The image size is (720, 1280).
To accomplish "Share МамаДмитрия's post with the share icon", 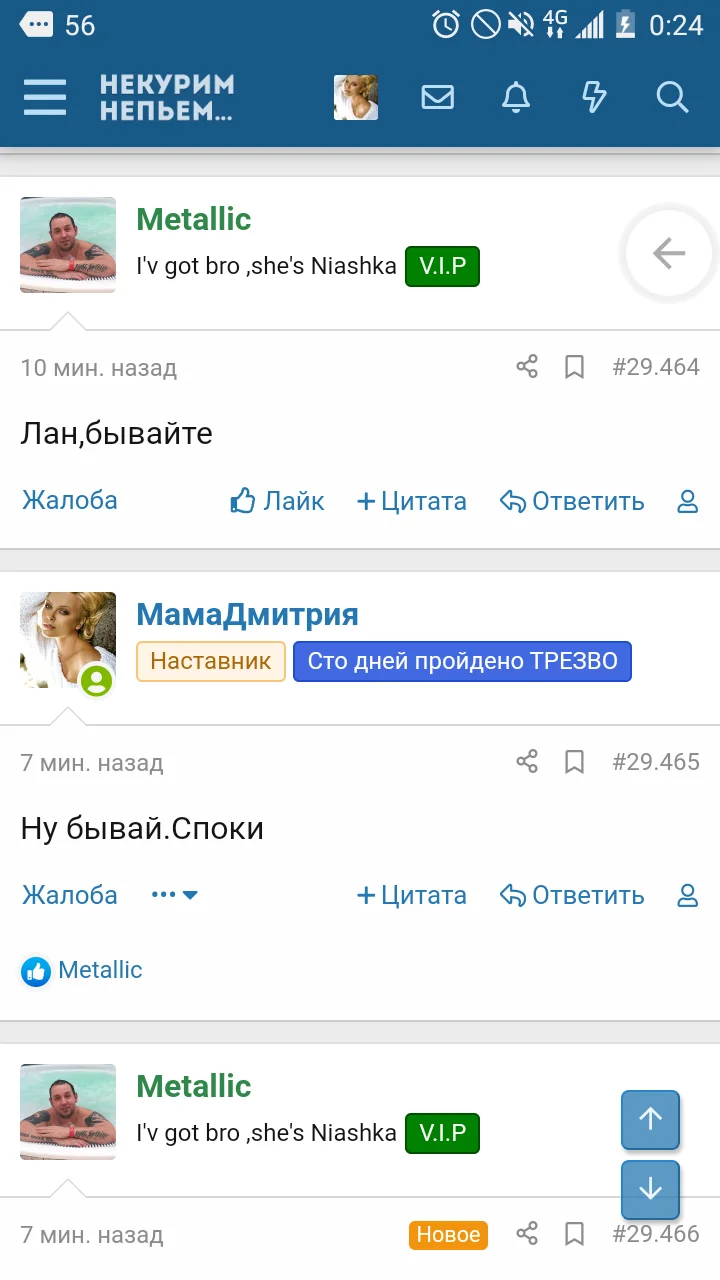I will (x=527, y=762).
